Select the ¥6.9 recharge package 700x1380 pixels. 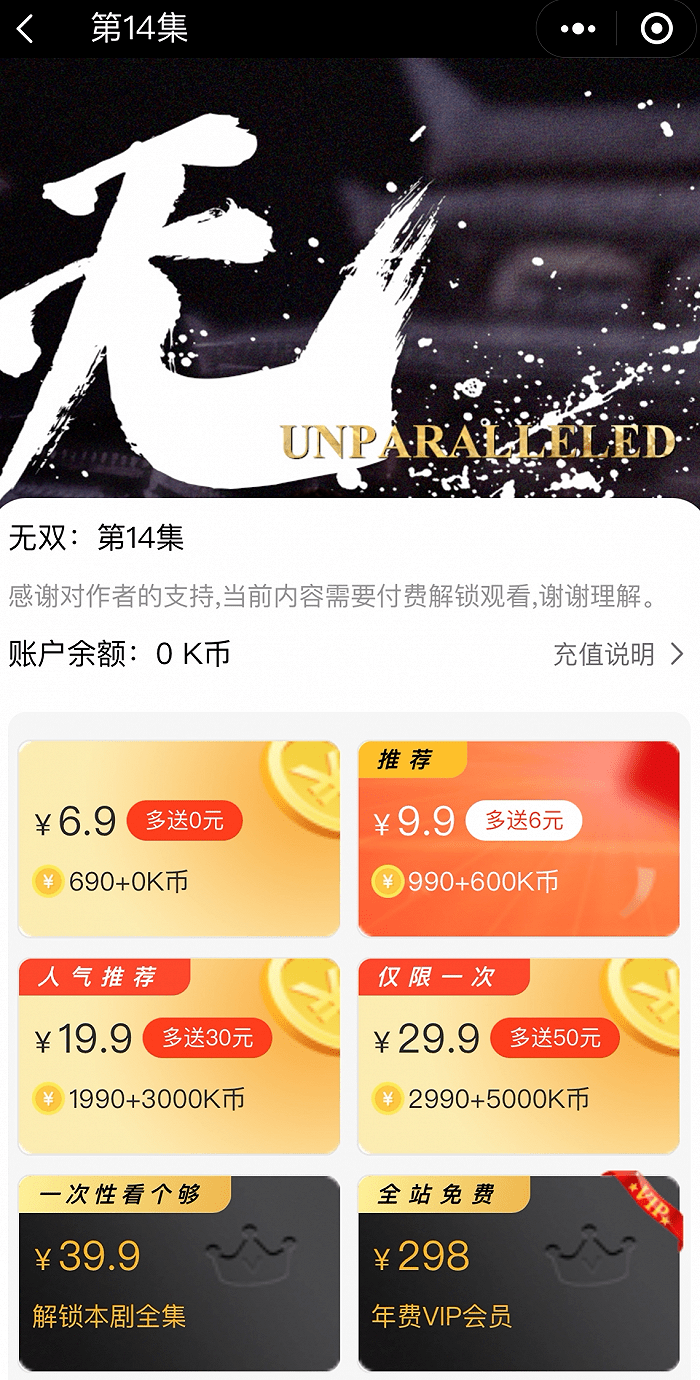[179, 839]
